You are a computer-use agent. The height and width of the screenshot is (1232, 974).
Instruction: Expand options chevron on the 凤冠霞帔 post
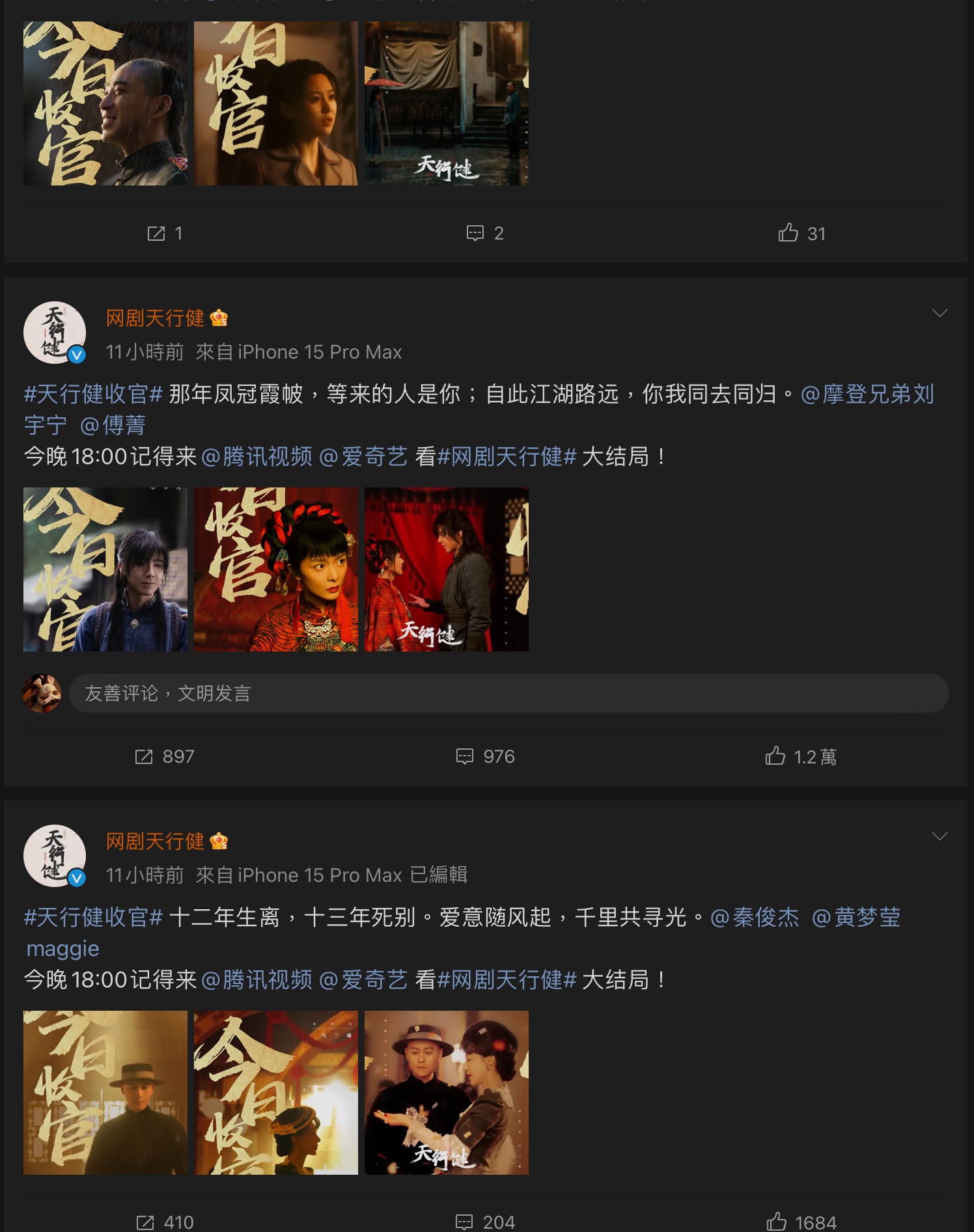click(x=939, y=313)
